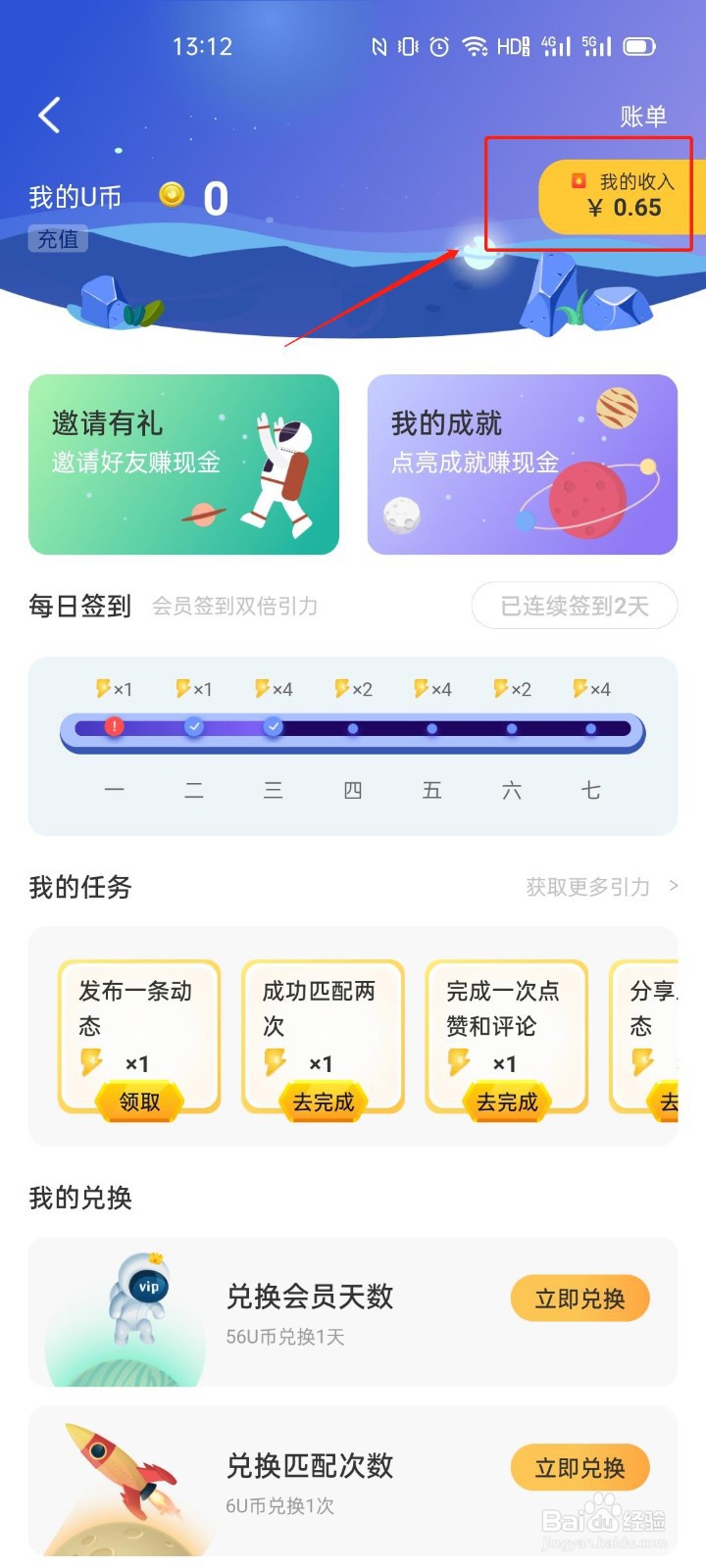This screenshot has width=706, height=1568.
Task: Open the red income icon in 我的收入 badge
Action: pos(577,181)
